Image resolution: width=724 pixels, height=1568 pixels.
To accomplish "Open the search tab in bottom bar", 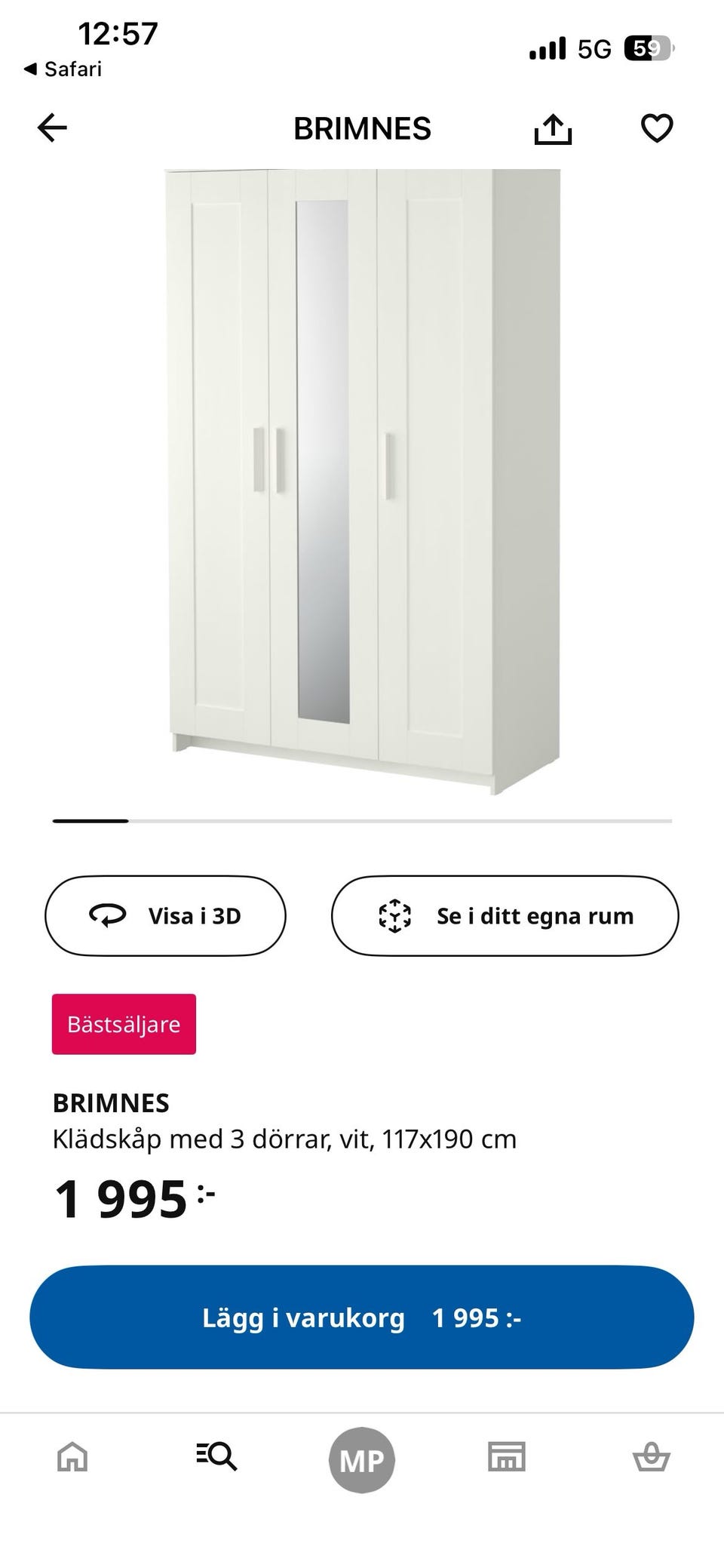I will [217, 1457].
